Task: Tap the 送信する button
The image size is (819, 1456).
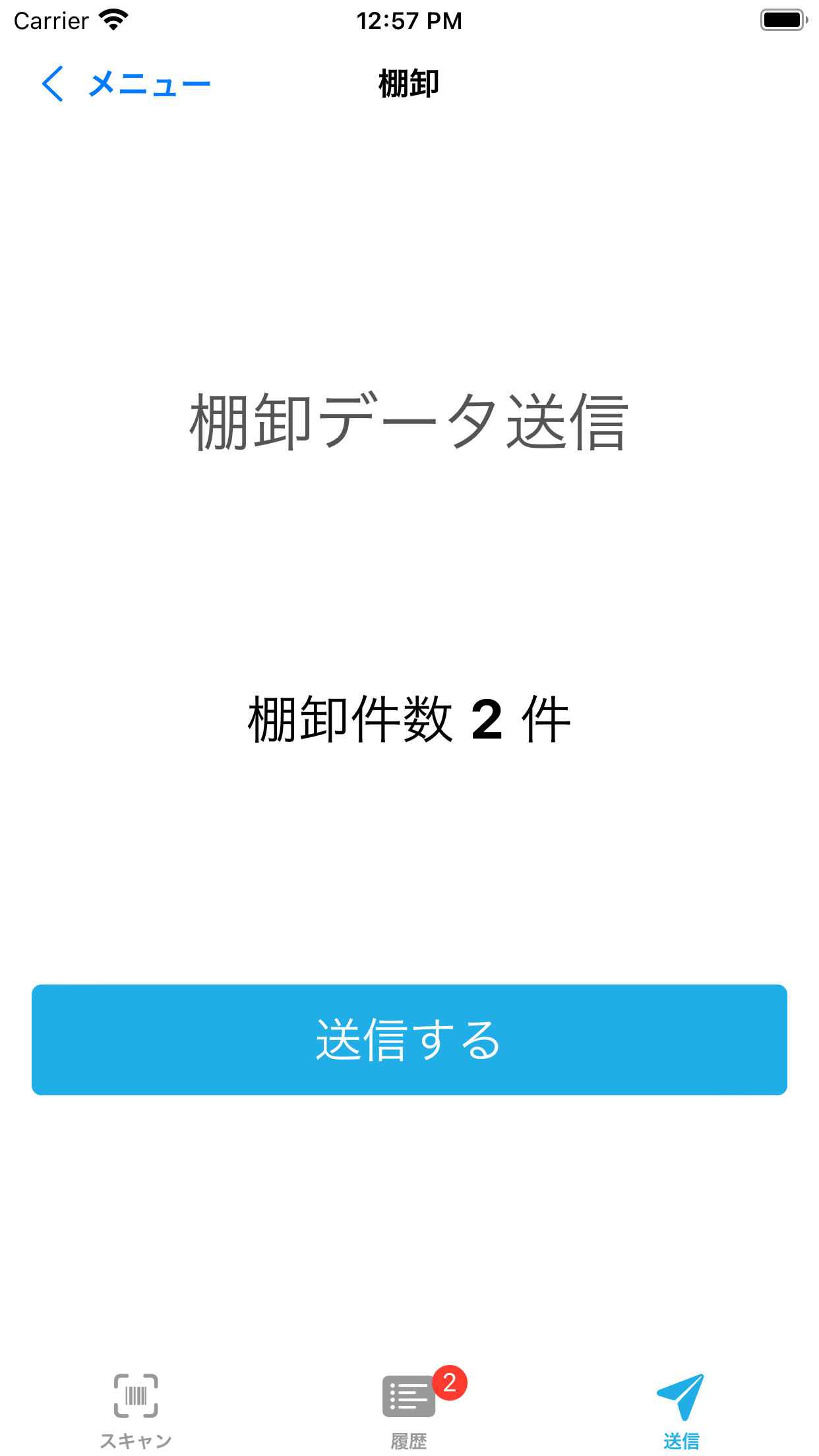Action: 409,1039
